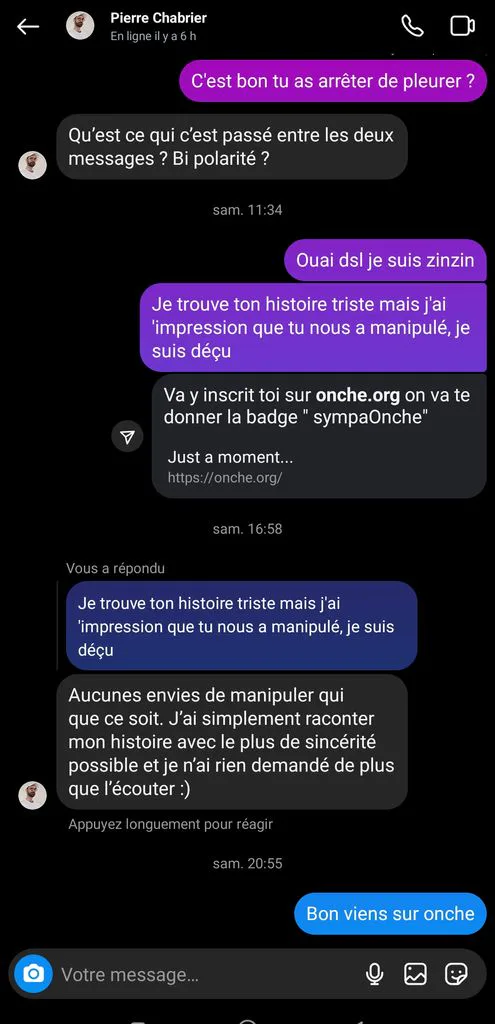495x1024 pixels.
Task: Attach a photo using the gallery icon
Action: coord(415,975)
